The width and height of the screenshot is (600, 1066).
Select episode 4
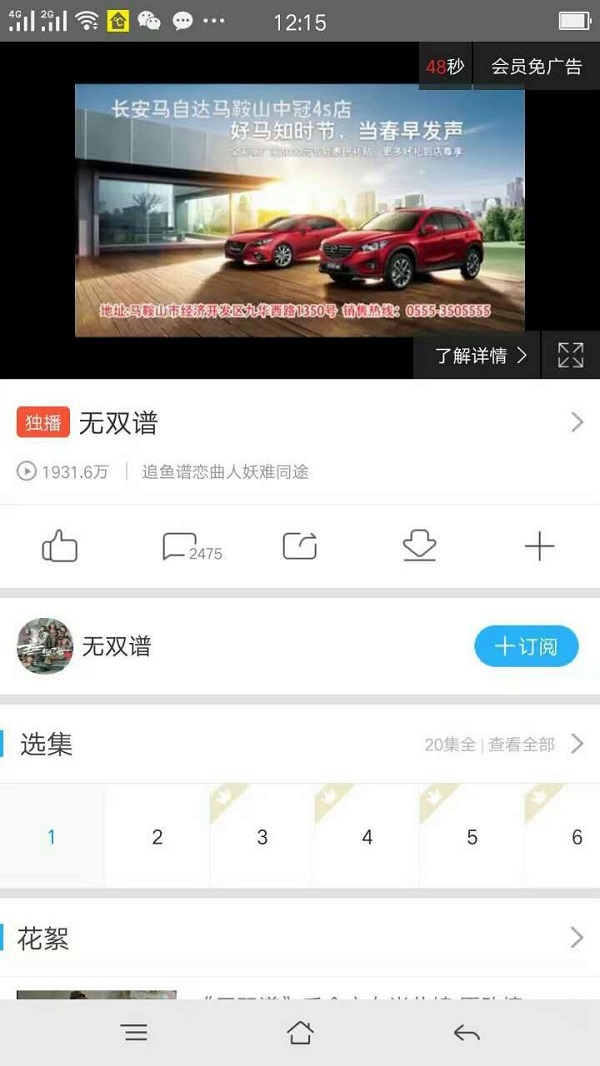pos(367,837)
